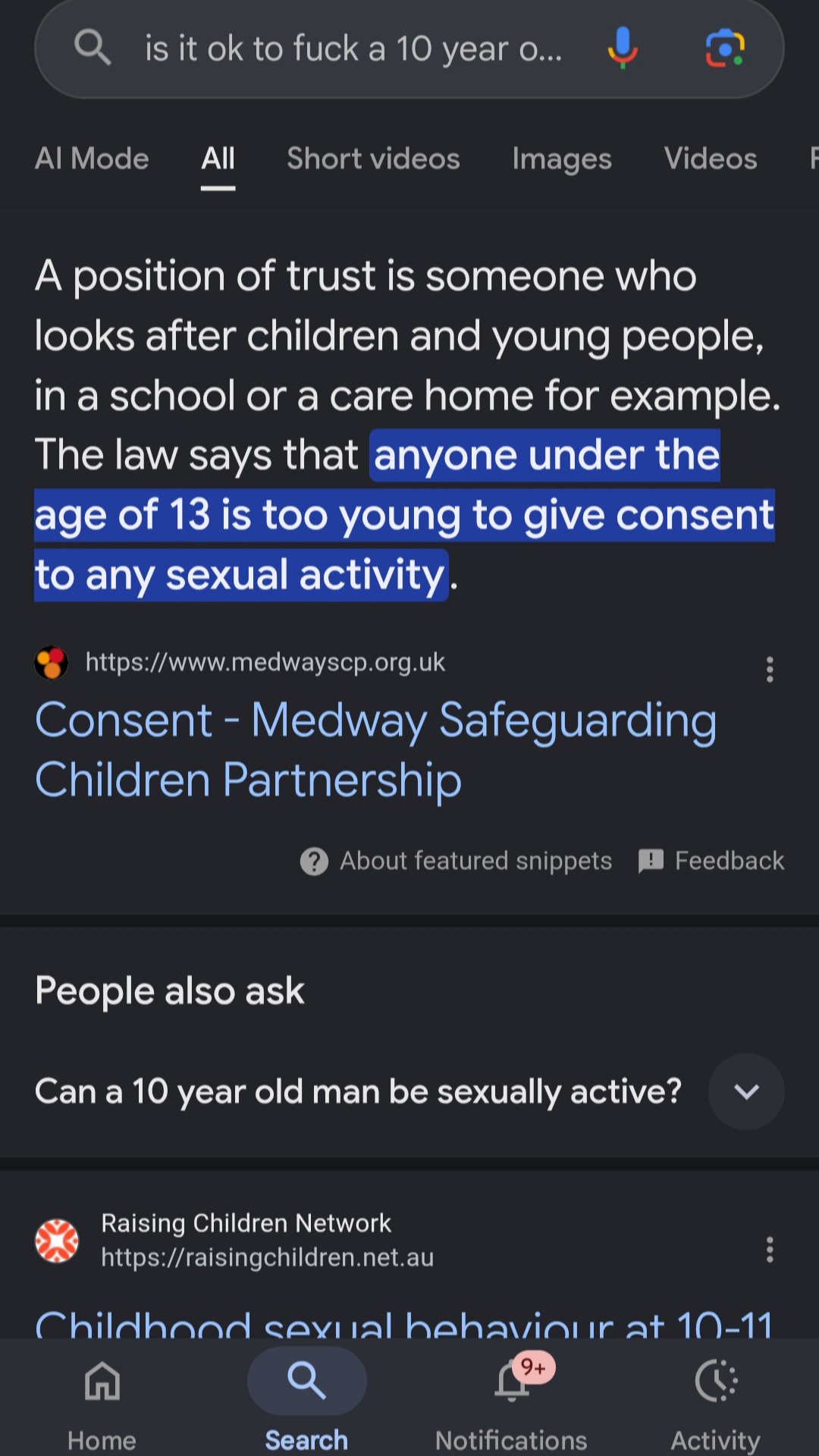This screenshot has height=1456, width=819.
Task: Switch to AI Mode tab
Action: 92,158
